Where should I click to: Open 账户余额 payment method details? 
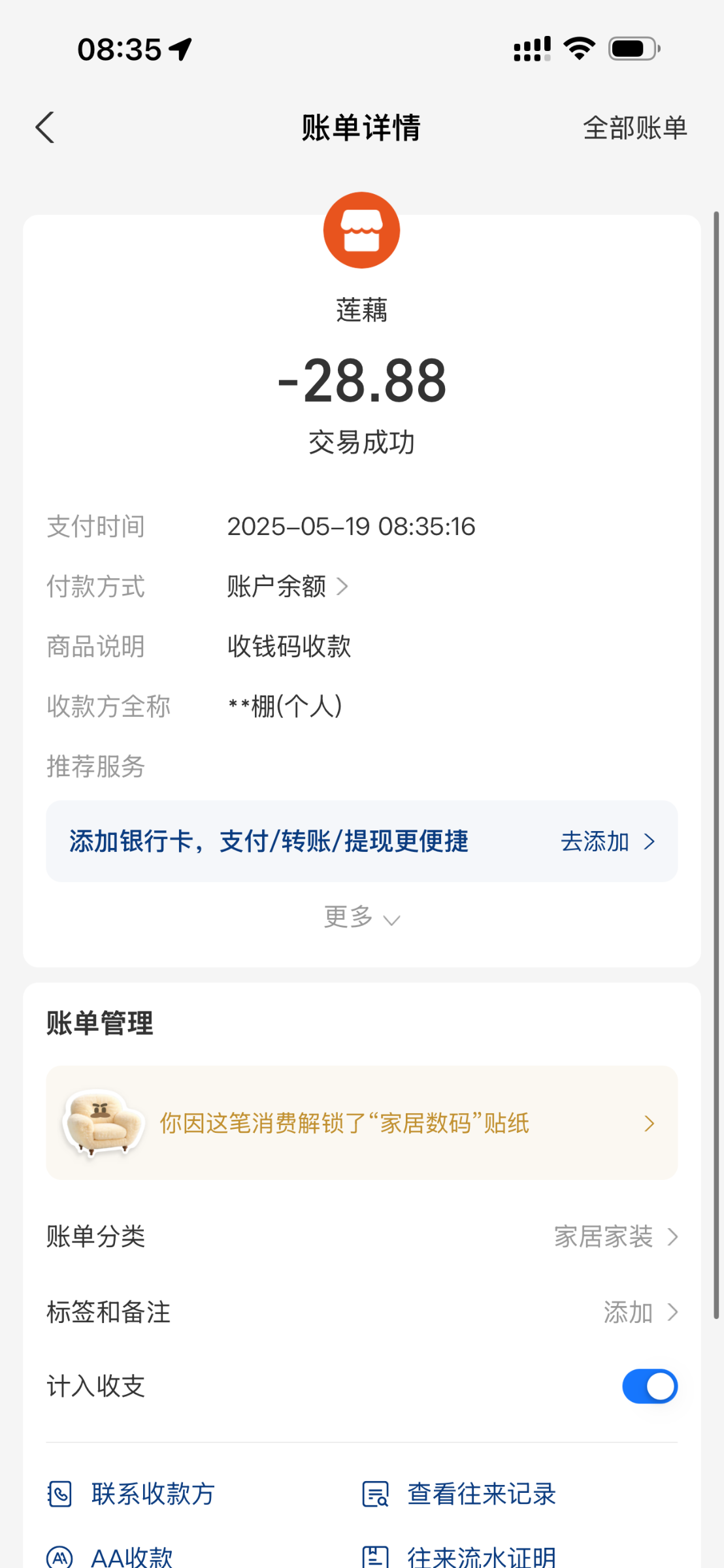coord(288,587)
